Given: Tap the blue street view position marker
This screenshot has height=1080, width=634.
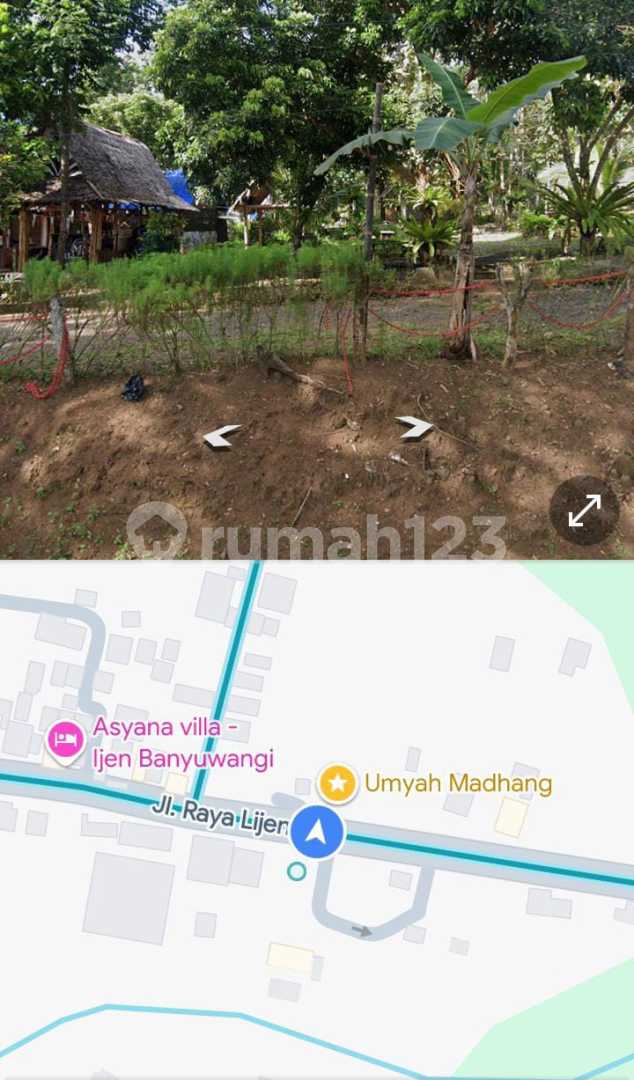Looking at the screenshot, I should click(x=317, y=832).
